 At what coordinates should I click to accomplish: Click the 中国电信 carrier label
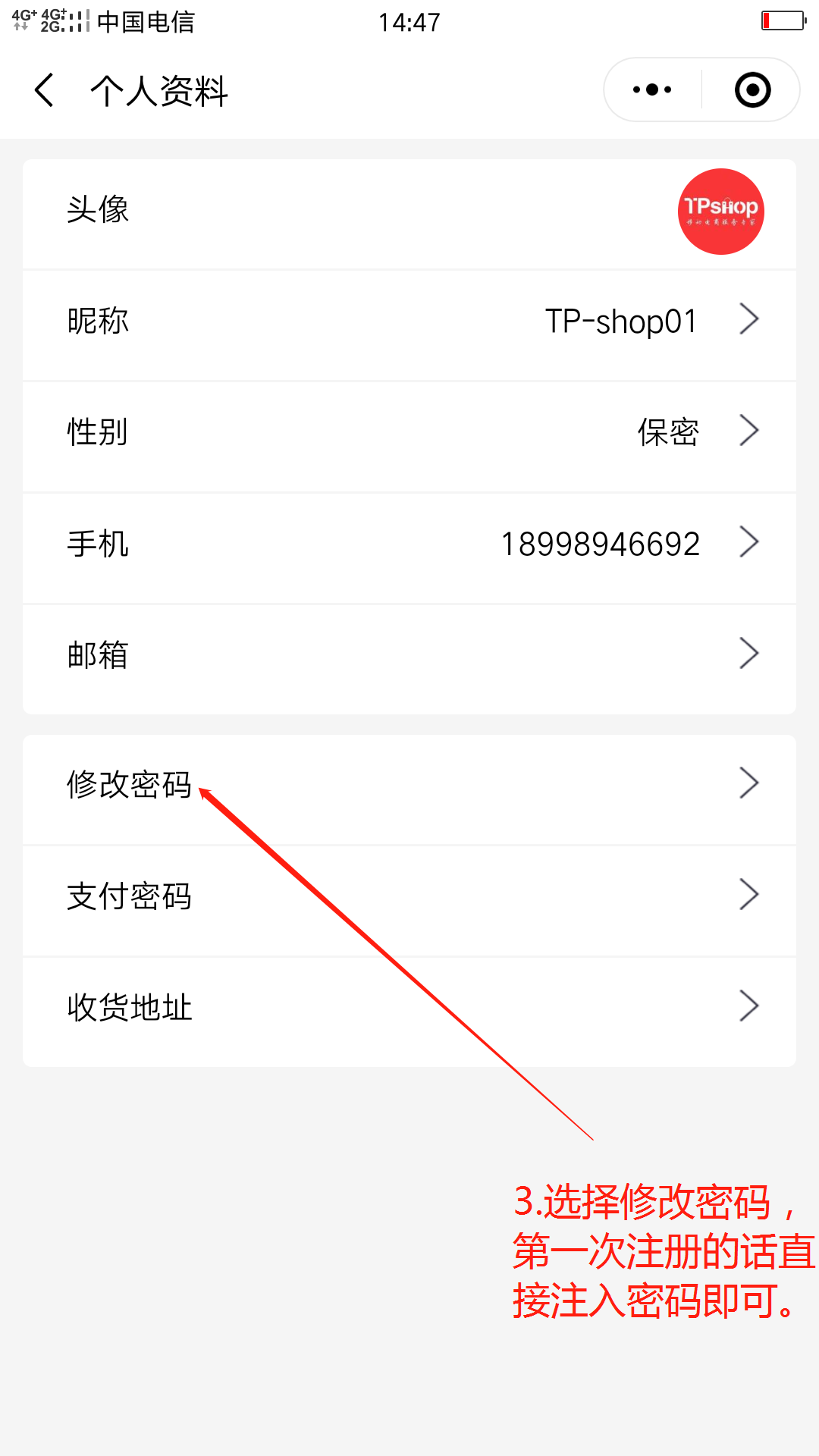pos(144,24)
